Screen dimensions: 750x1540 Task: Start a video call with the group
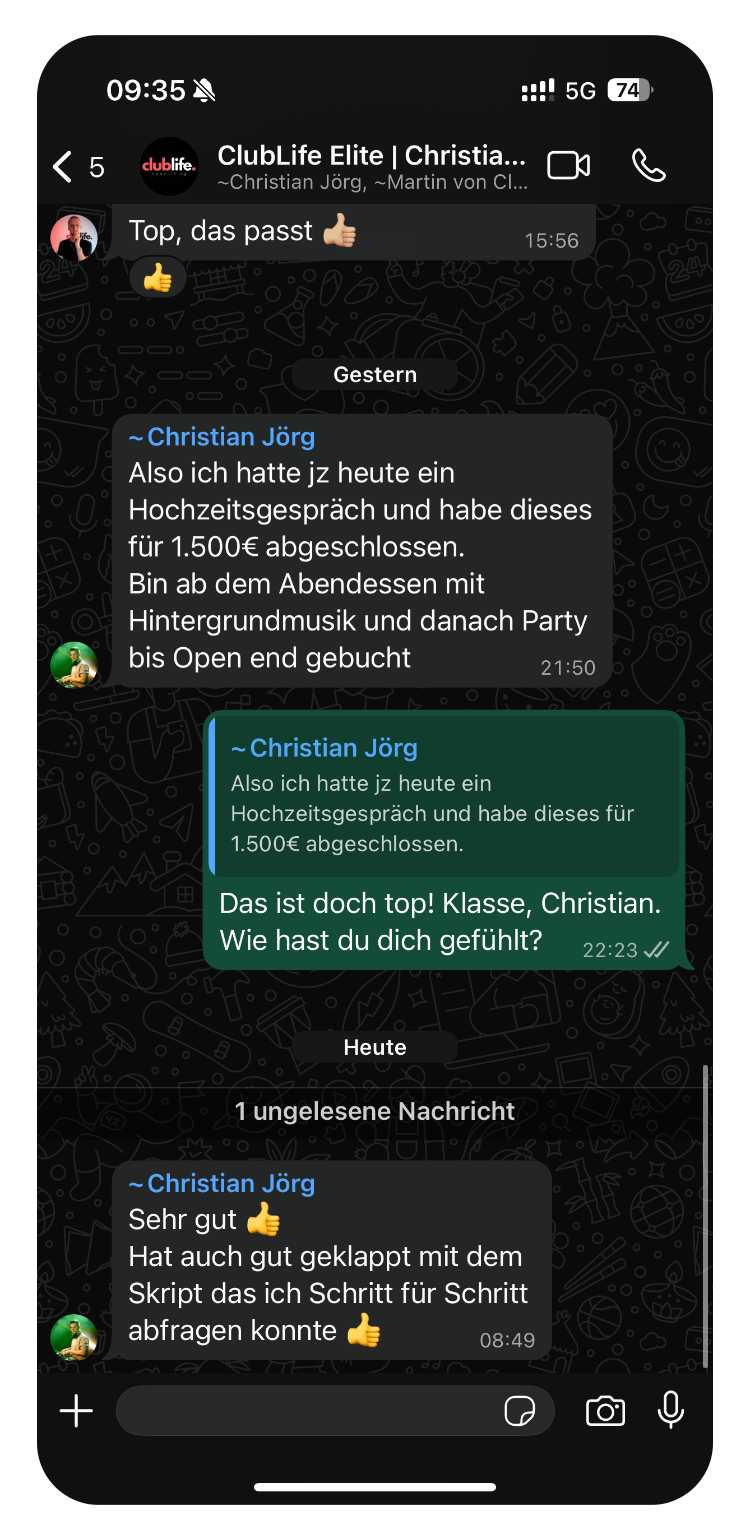567,166
